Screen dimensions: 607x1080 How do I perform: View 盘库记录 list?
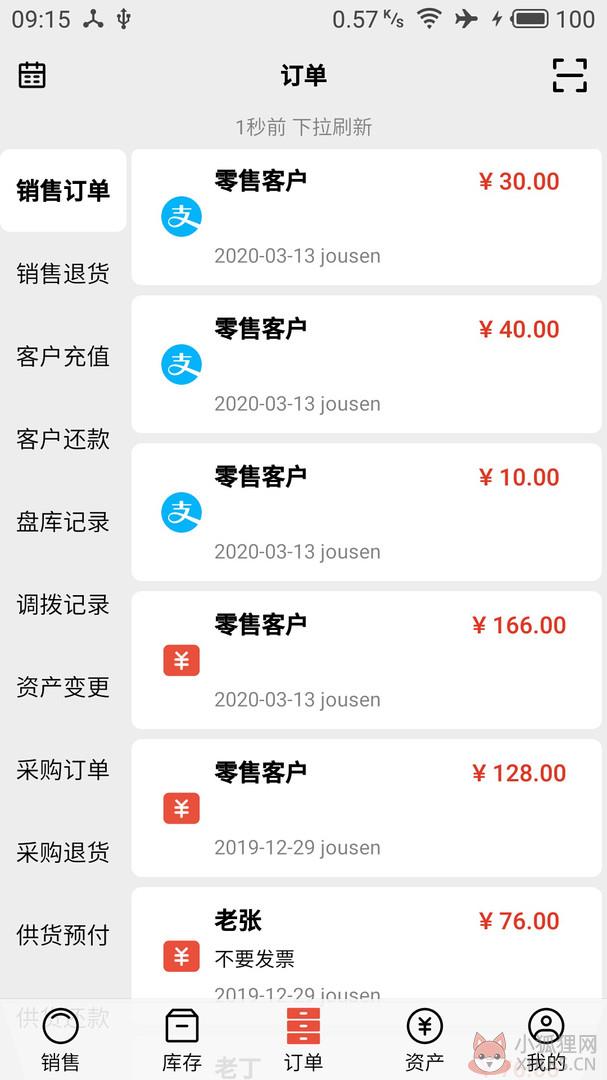tap(63, 521)
